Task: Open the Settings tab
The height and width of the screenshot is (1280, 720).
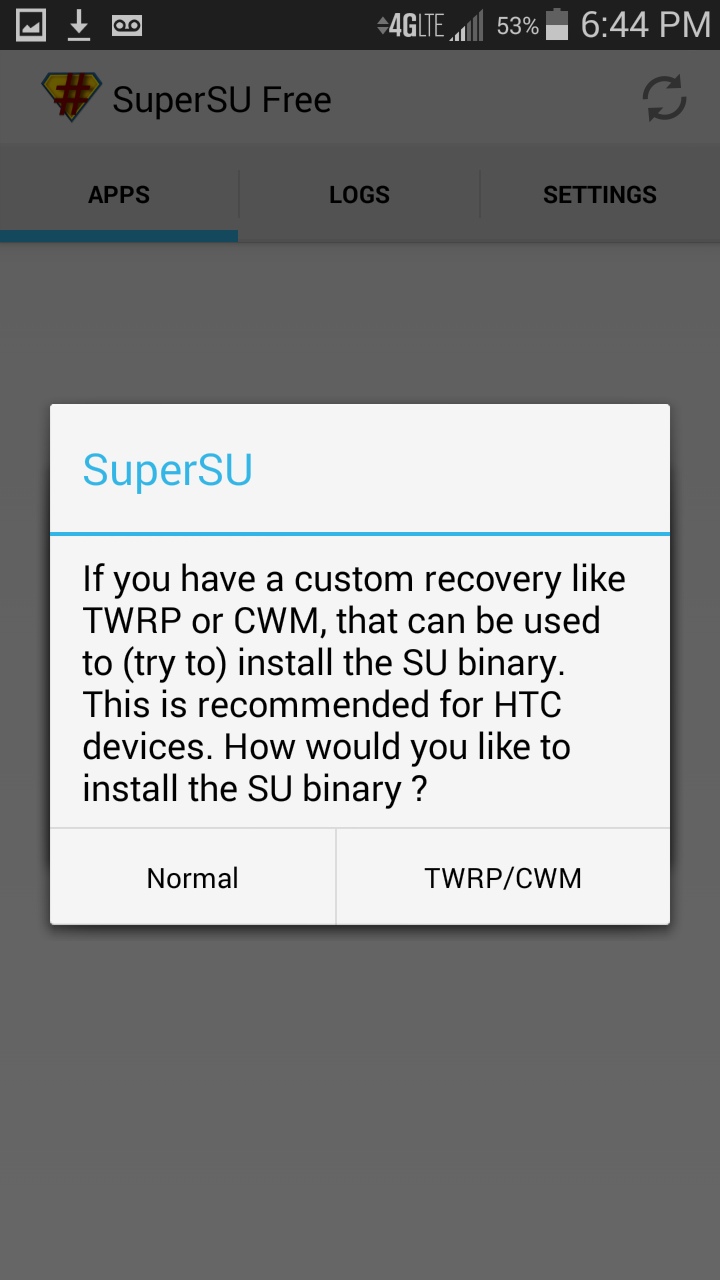Action: (x=599, y=195)
